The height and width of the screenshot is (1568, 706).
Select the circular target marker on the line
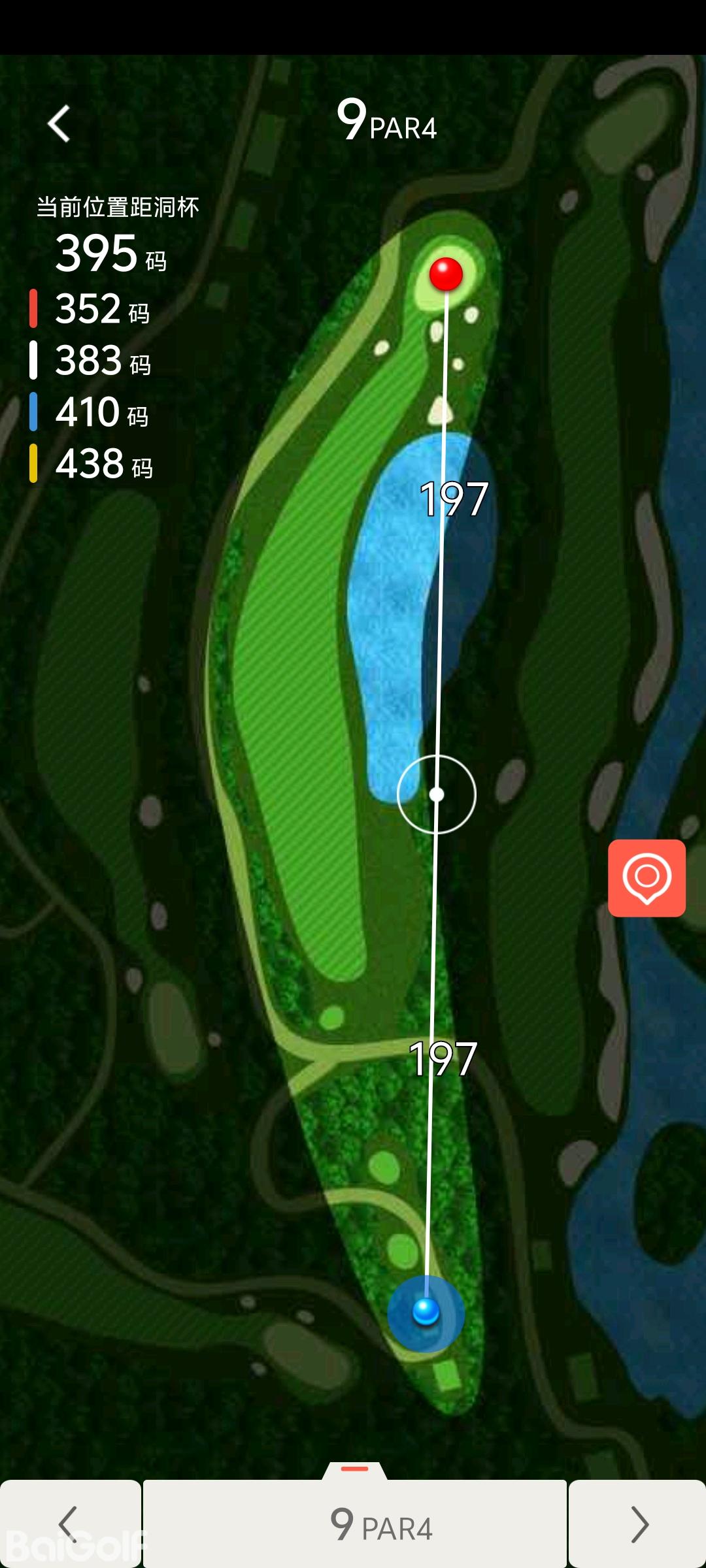point(437,794)
